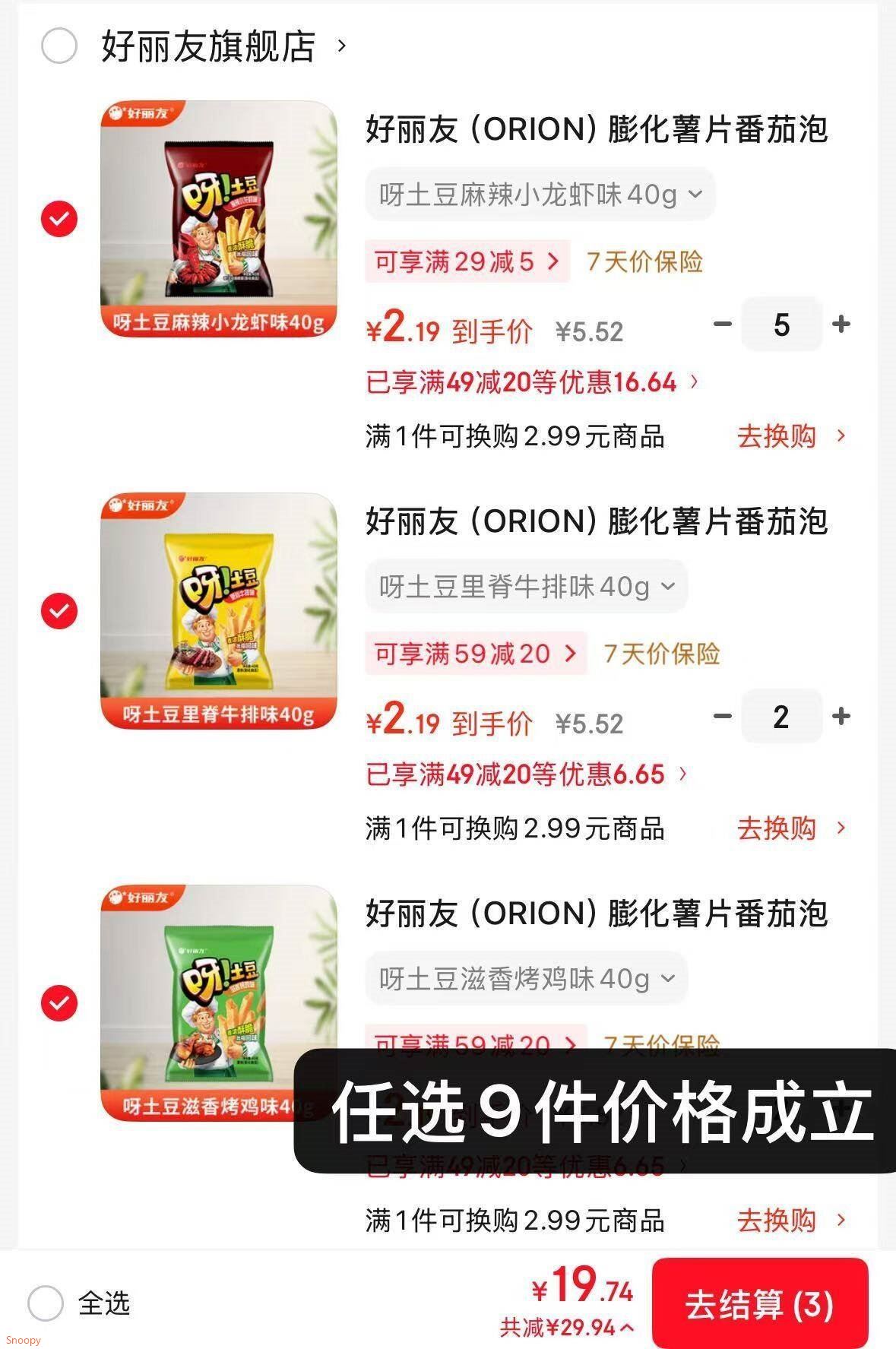
Task: Uncheck the 里脊牛排味 item
Action: pos(59,611)
